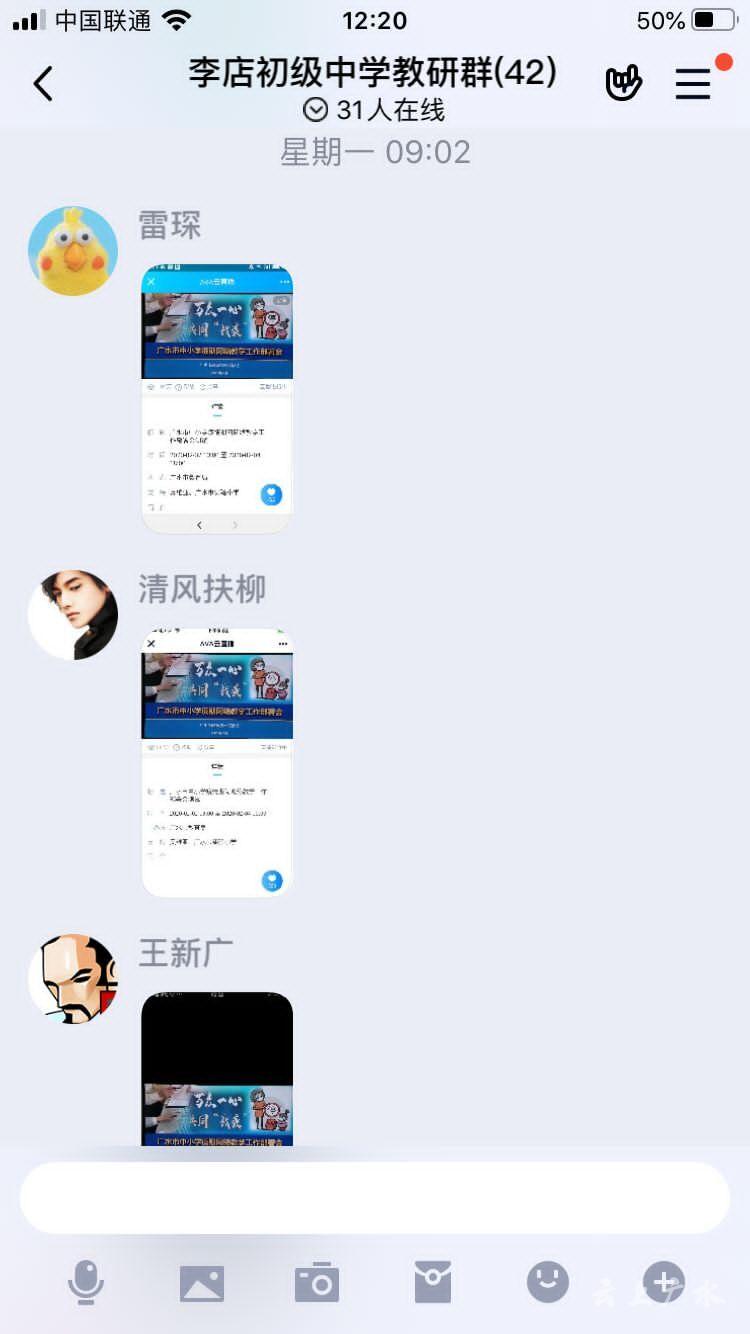The image size is (750, 1334).
Task: View the image sent by 清风扶柳
Action: (x=217, y=762)
